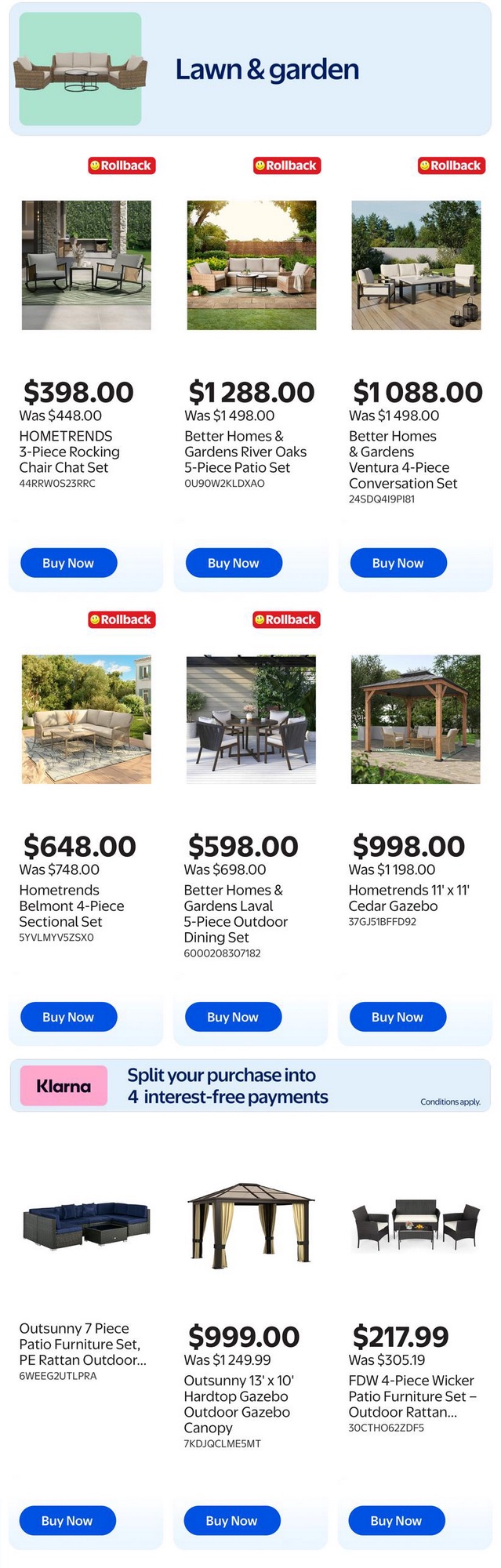Open the Laval Outdoor Dining Set image
Image resolution: width=501 pixels, height=1568 pixels.
[x=251, y=718]
